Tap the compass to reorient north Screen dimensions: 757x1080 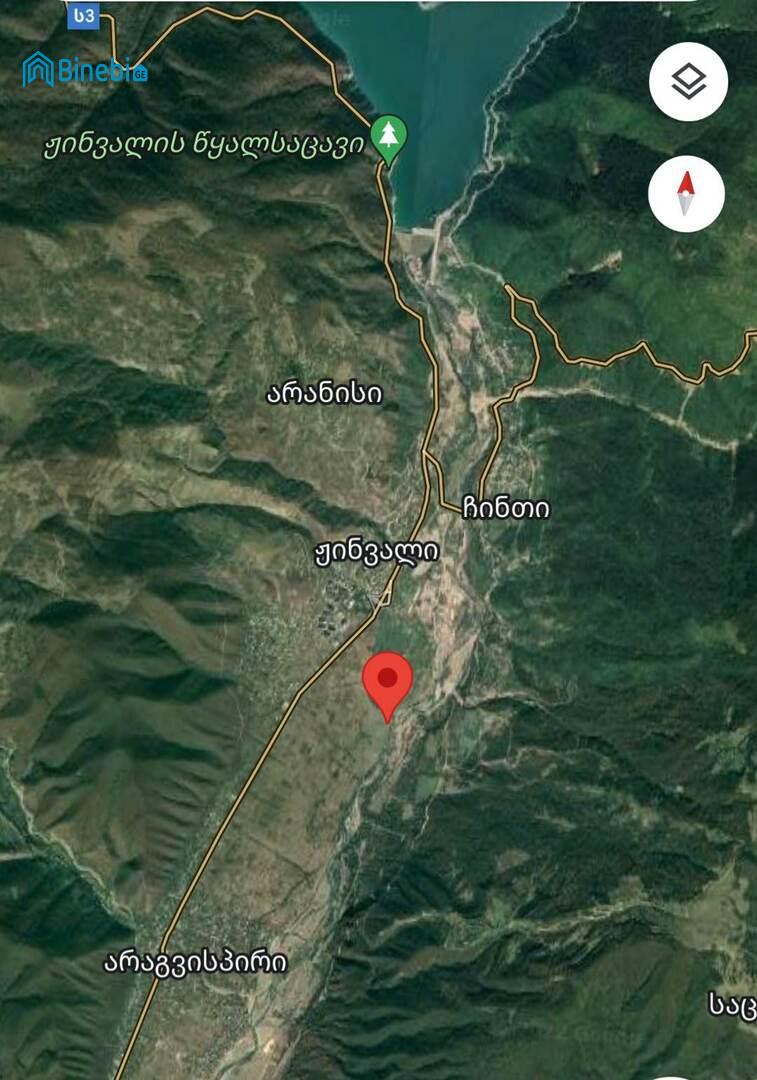point(686,194)
